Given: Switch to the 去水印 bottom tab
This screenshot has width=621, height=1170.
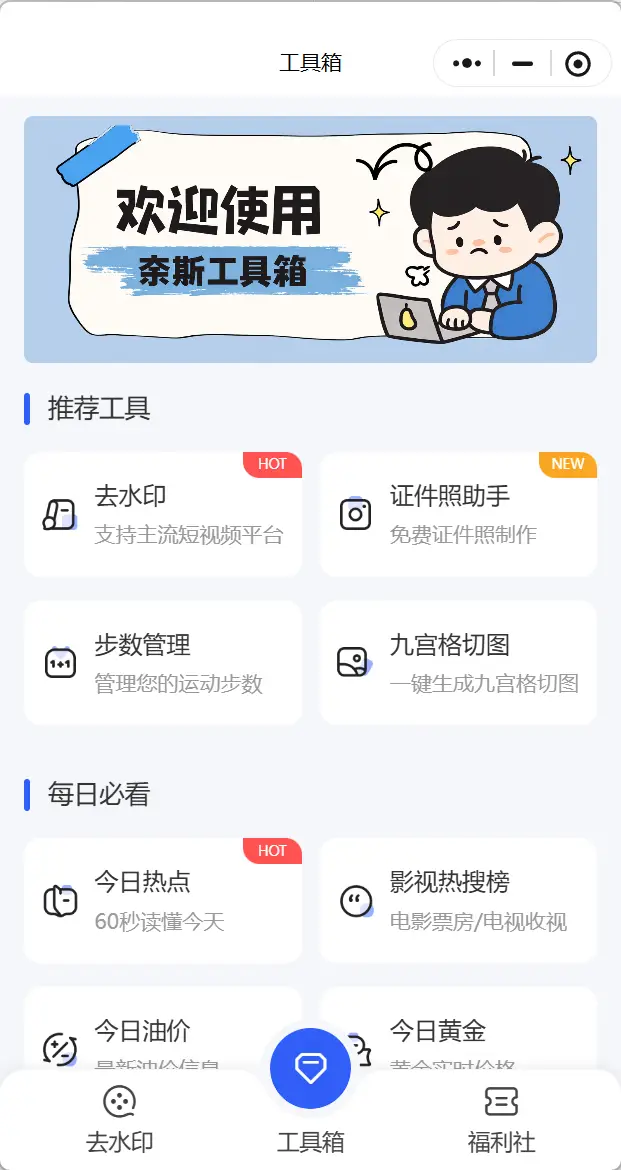Looking at the screenshot, I should click(120, 1120).
